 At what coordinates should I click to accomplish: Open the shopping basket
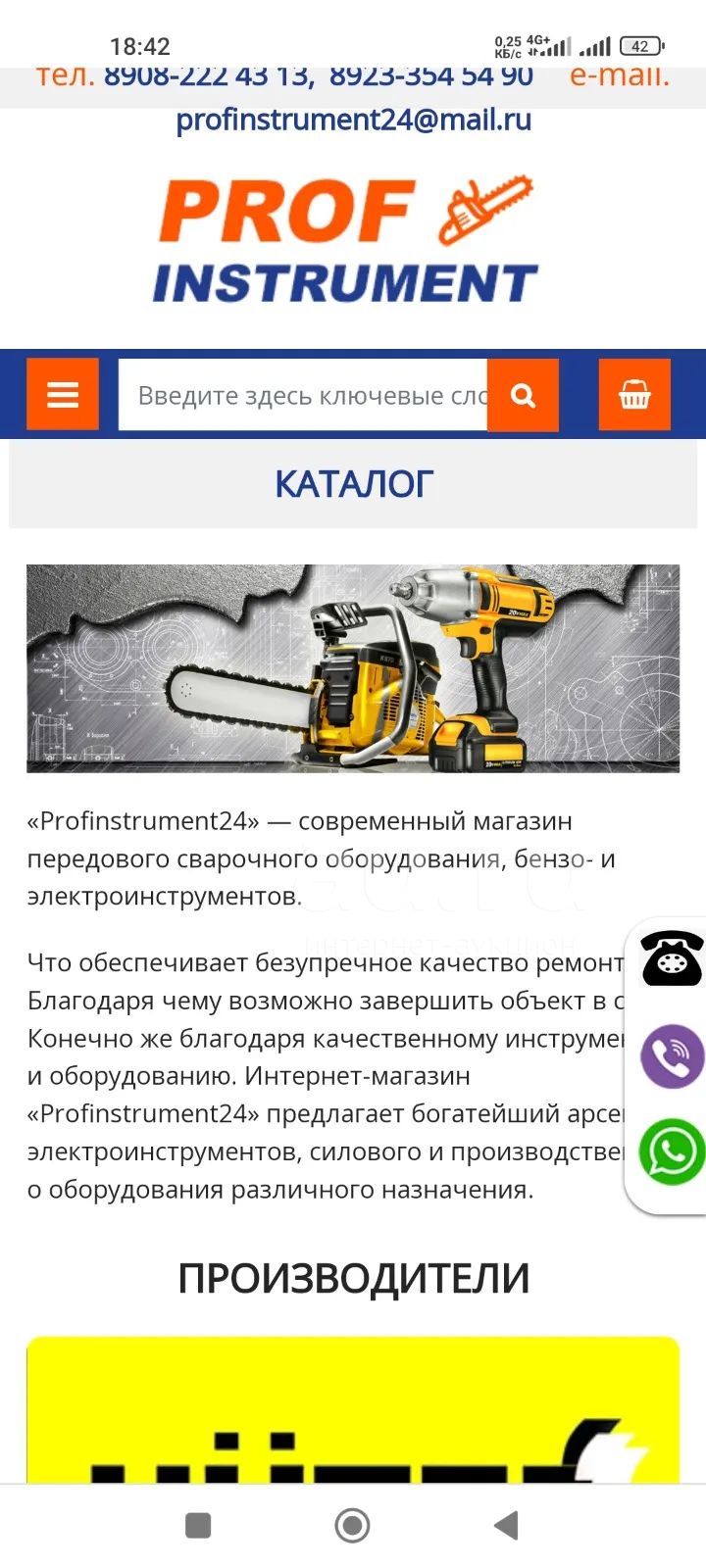634,395
